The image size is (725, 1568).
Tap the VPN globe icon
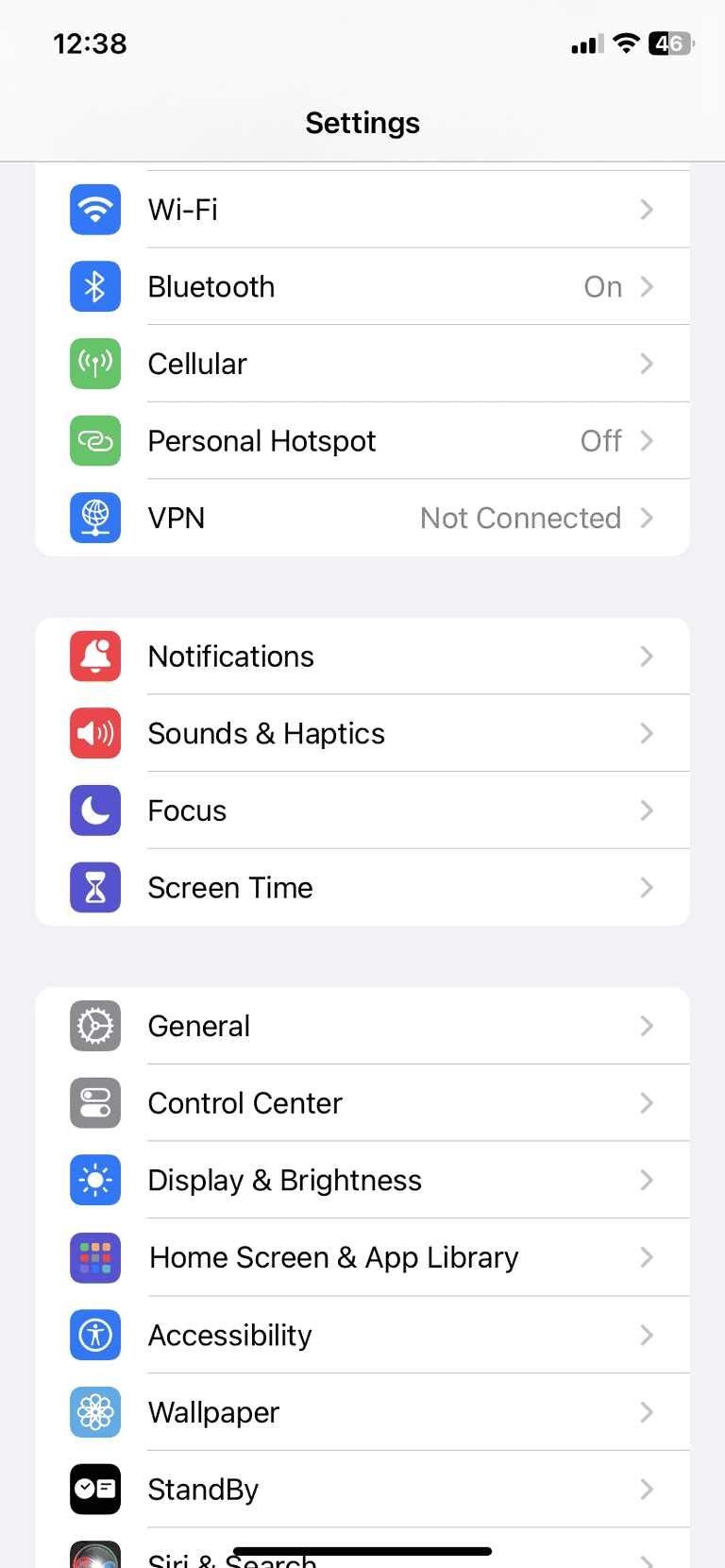point(94,518)
